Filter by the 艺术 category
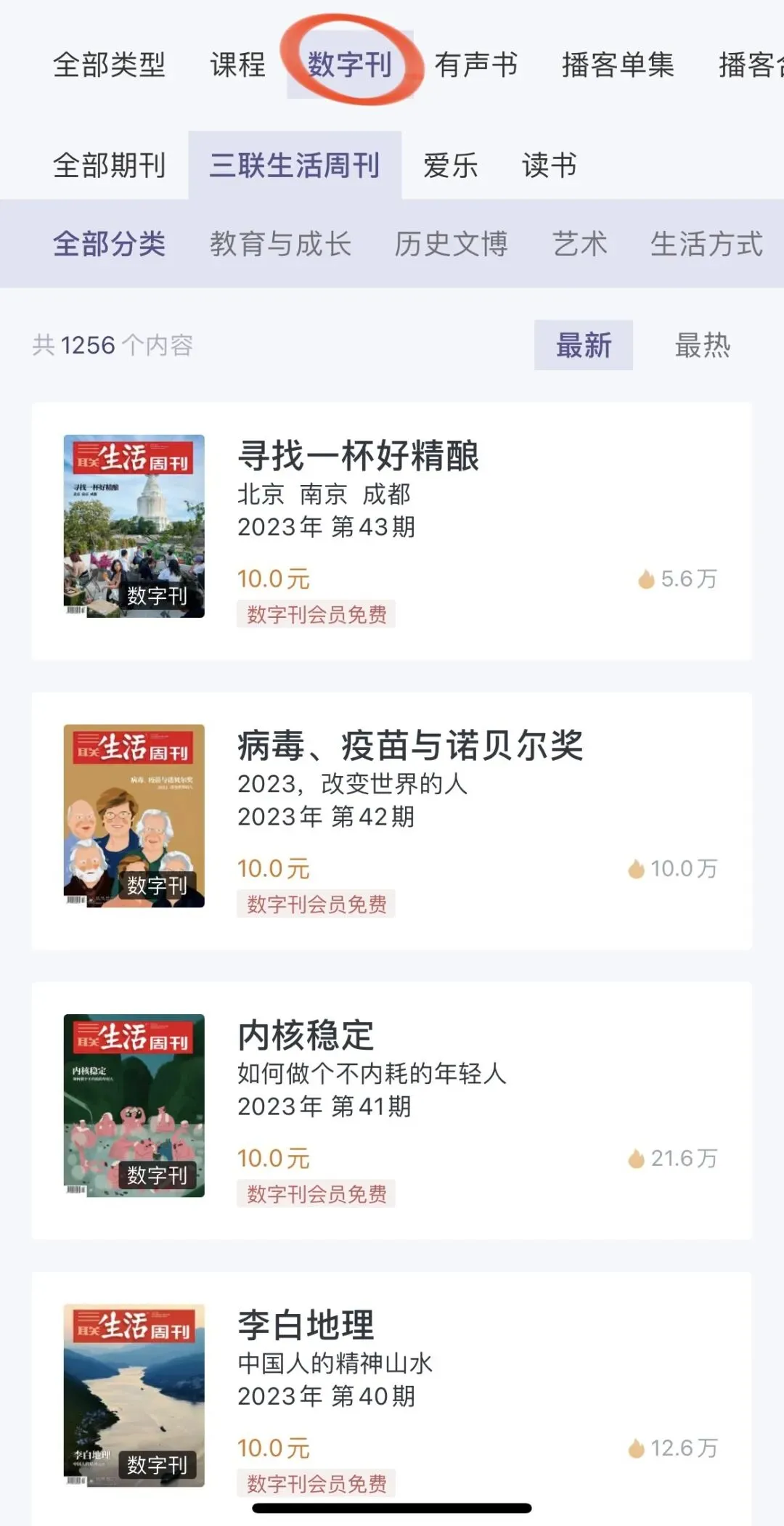Image resolution: width=784 pixels, height=1526 pixels. coord(579,244)
